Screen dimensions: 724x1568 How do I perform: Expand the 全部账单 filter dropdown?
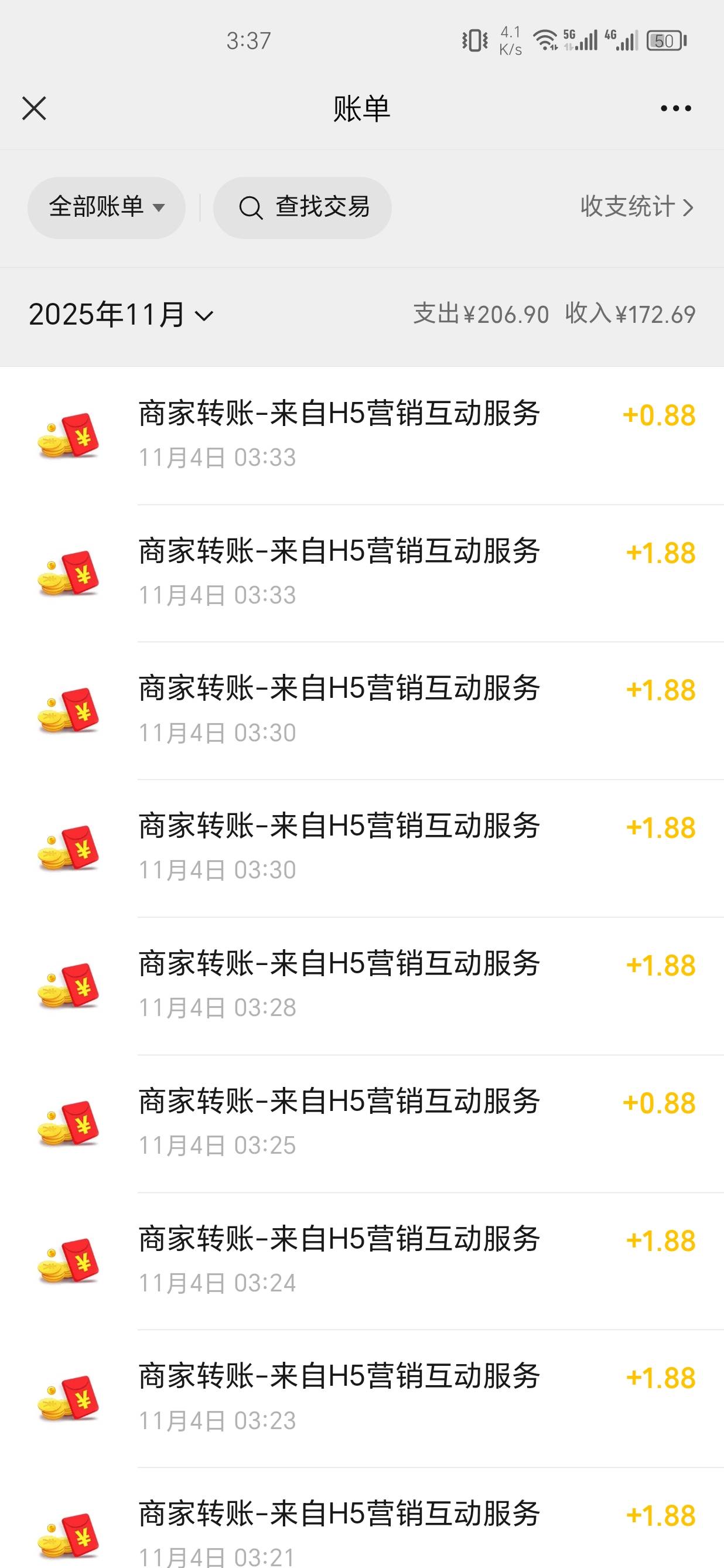[107, 207]
